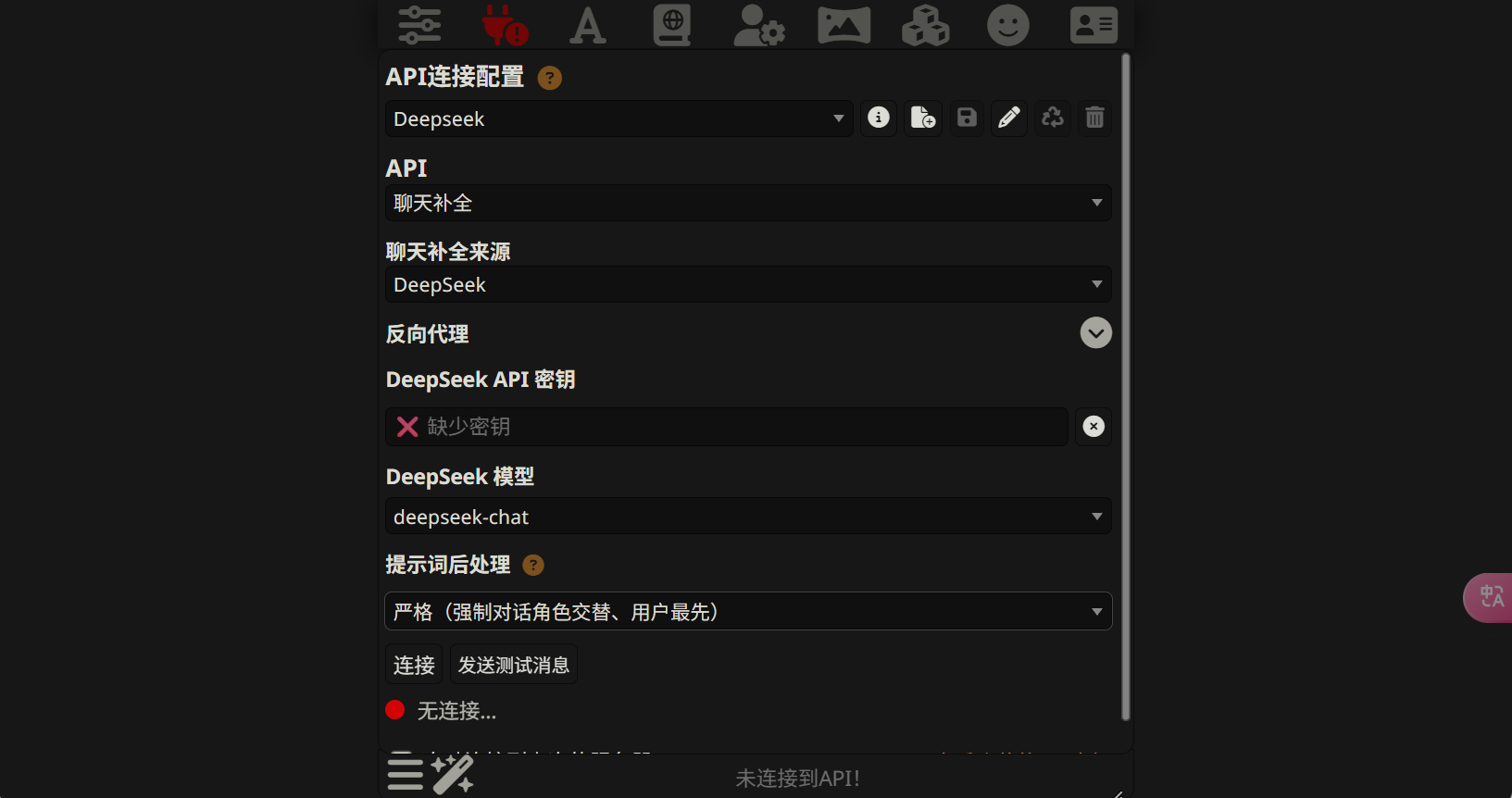This screenshot has width=1512, height=798.
Task: Open the advanced formatting letter A panel
Action: click(x=588, y=25)
